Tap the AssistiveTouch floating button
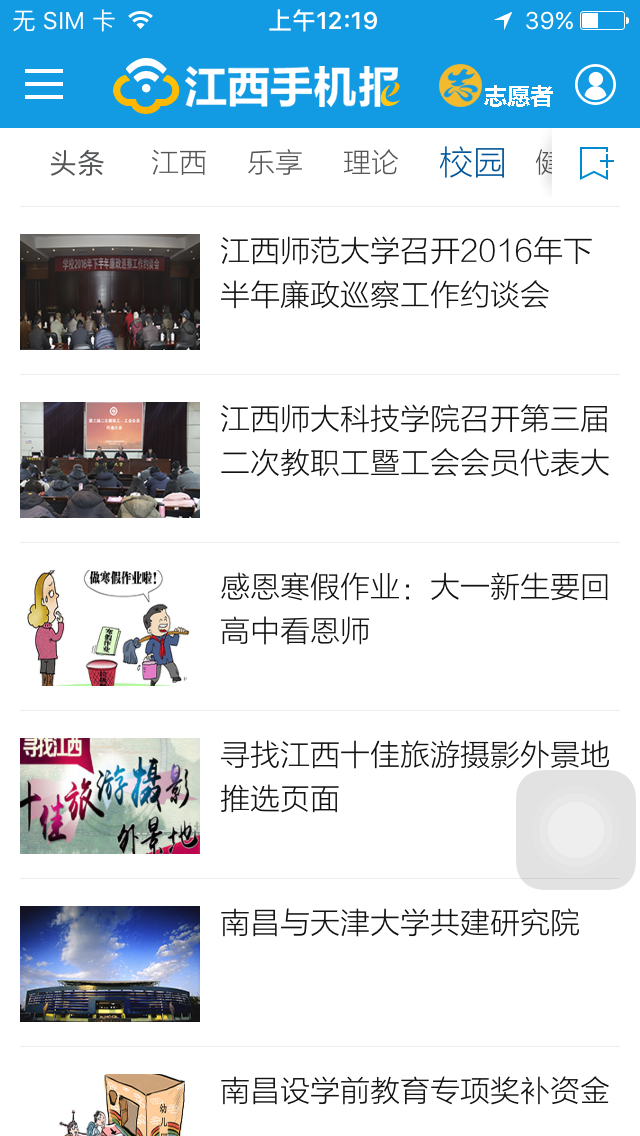This screenshot has width=640, height=1136. 576,829
